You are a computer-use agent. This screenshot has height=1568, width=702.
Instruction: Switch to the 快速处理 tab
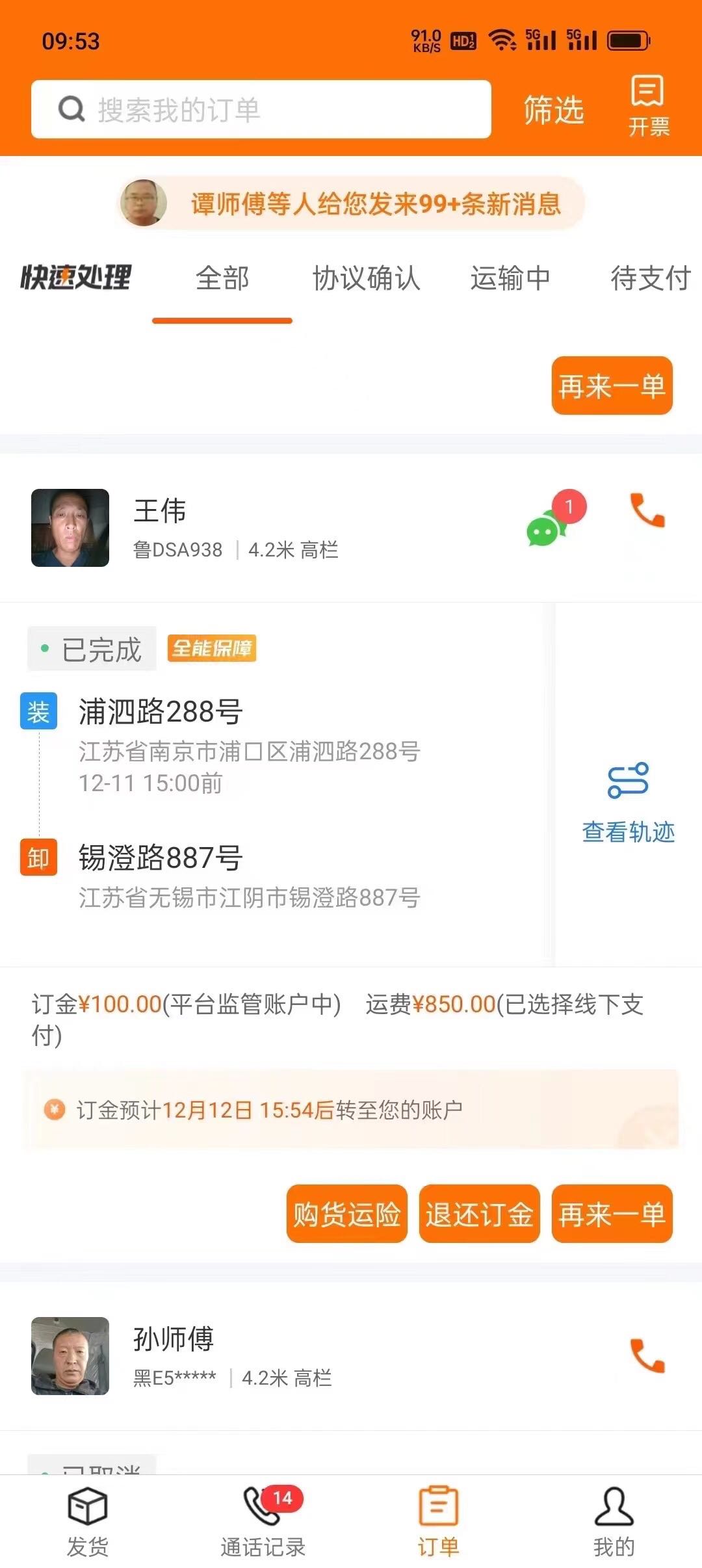(76, 278)
